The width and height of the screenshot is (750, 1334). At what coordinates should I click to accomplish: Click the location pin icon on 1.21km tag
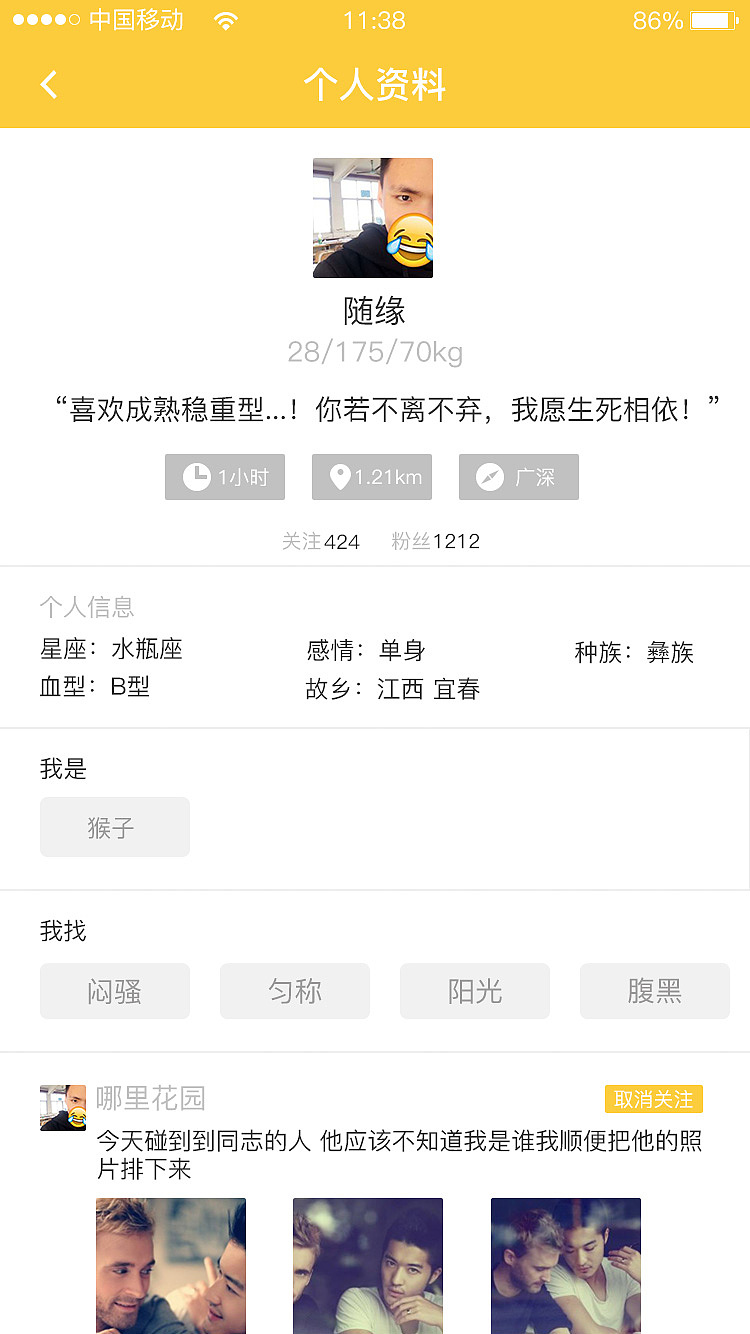(340, 477)
